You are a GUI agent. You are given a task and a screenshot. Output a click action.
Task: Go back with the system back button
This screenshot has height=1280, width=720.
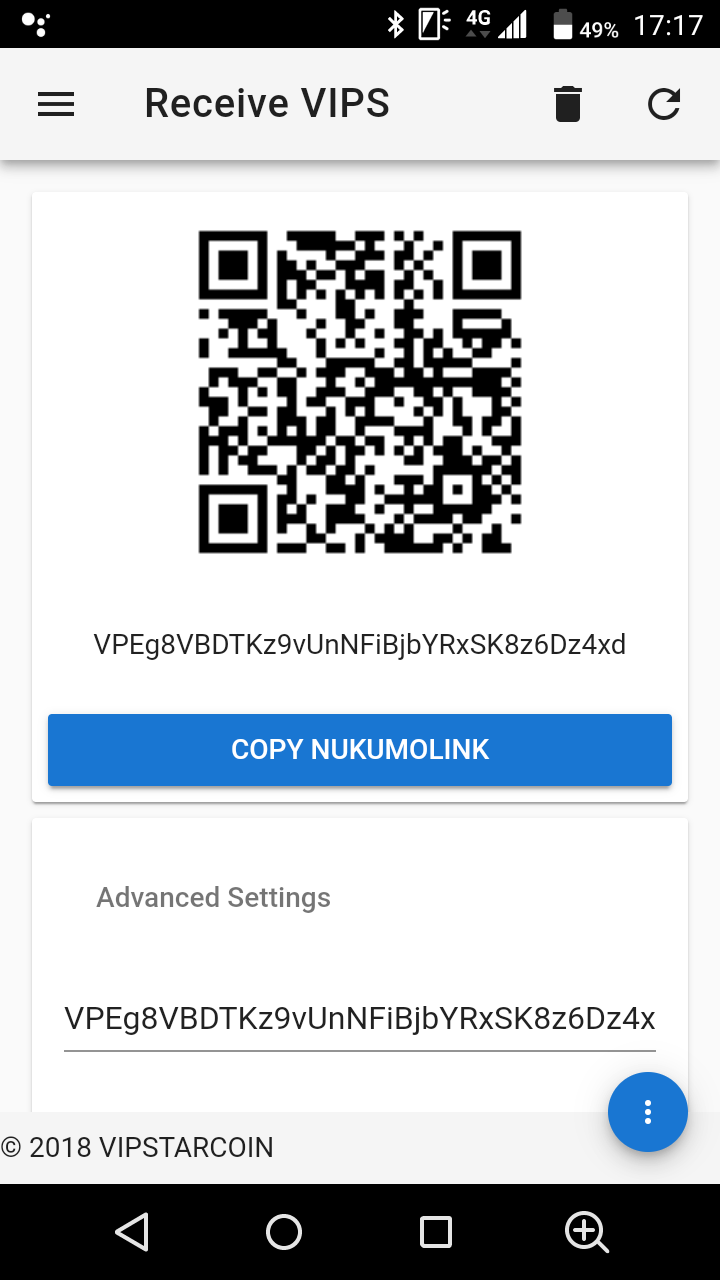132,1232
